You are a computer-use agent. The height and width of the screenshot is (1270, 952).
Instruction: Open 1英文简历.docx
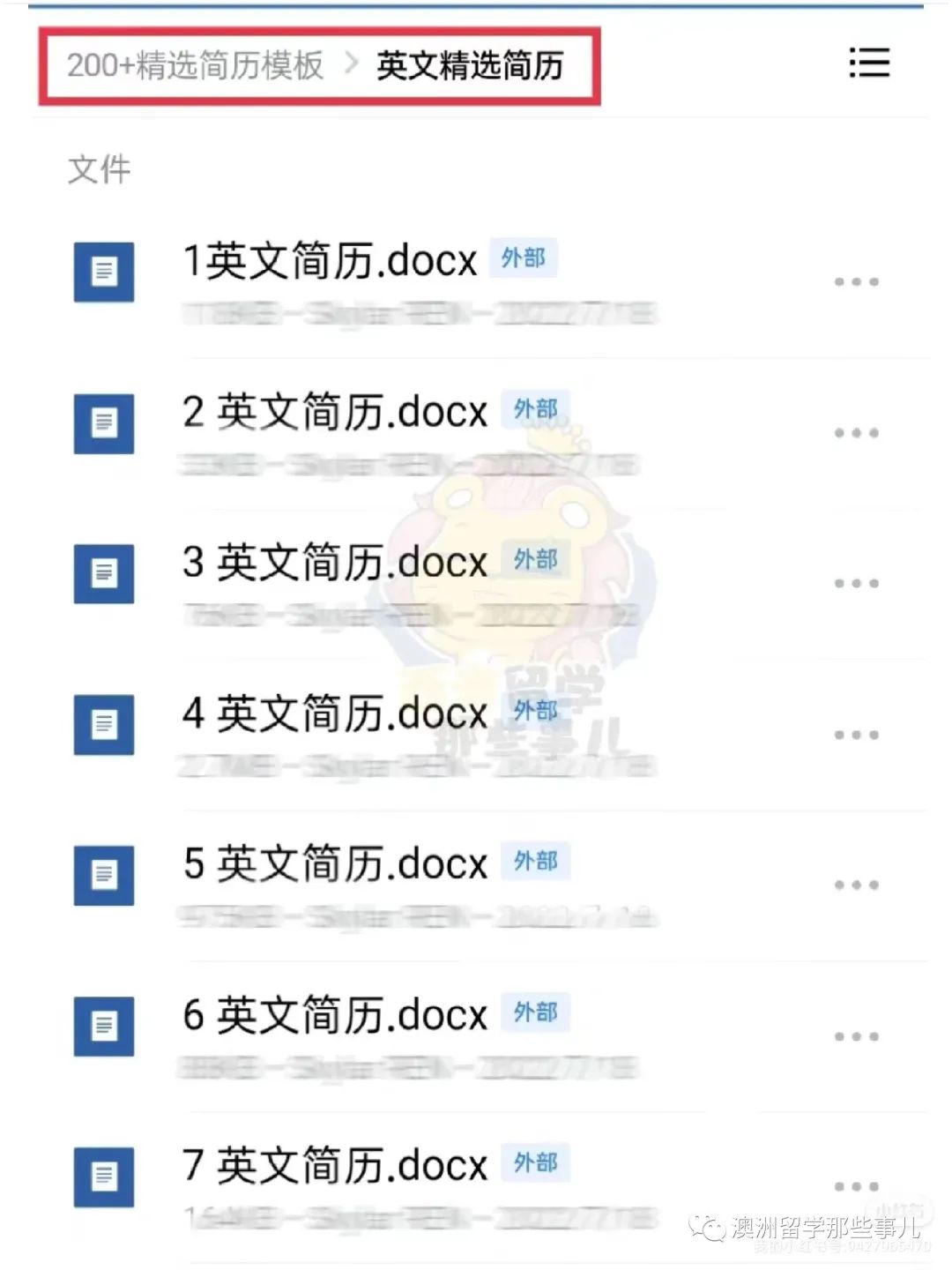330,261
